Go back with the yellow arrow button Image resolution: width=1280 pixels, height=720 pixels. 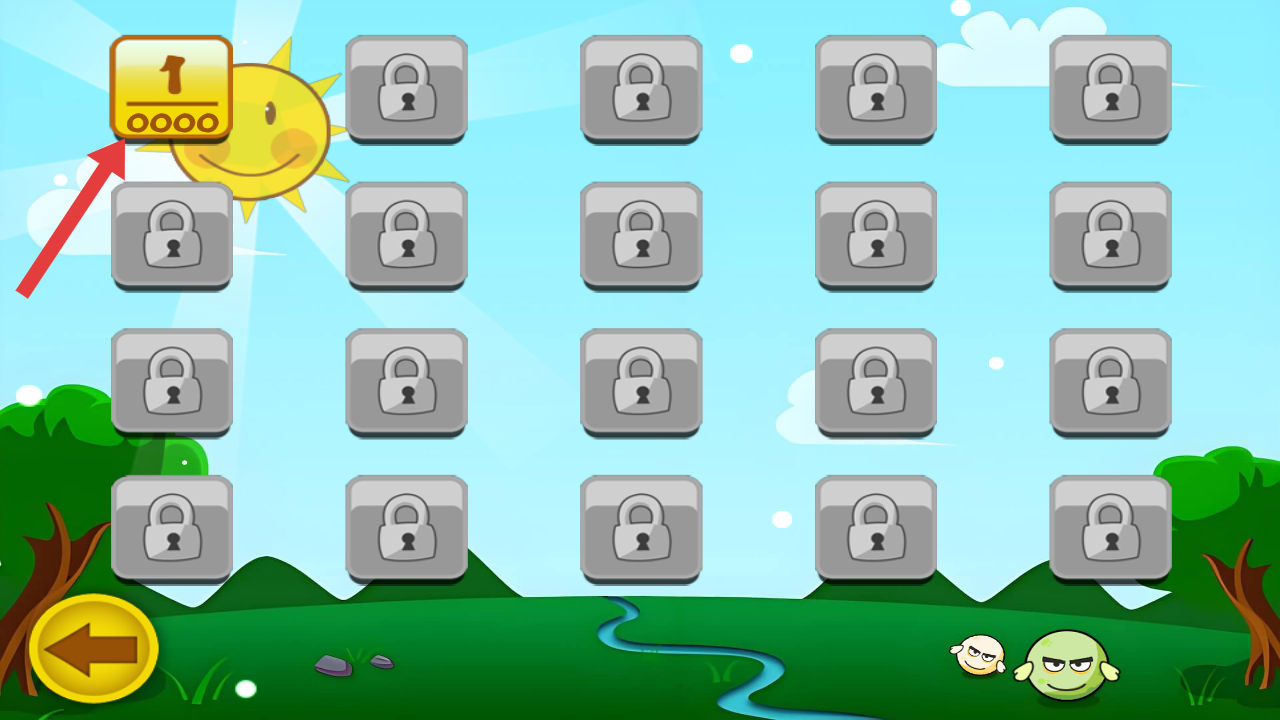pos(93,649)
